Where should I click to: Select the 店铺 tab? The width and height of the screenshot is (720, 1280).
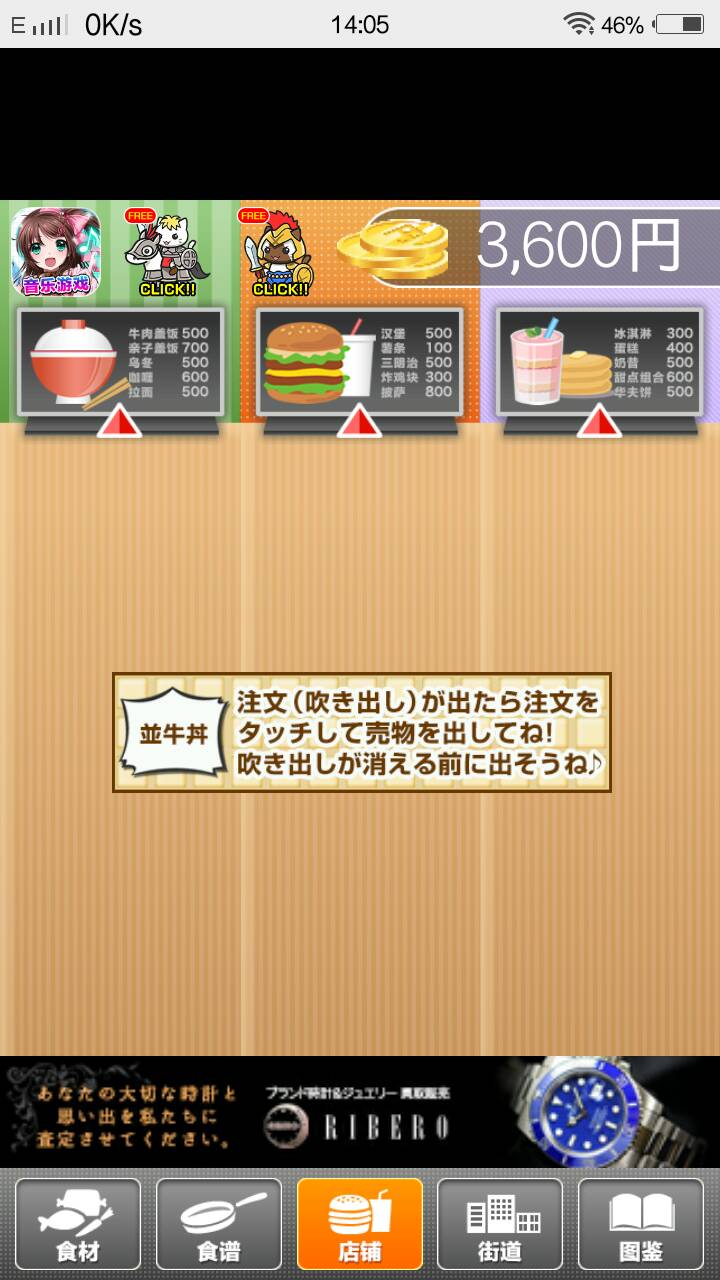360,1224
